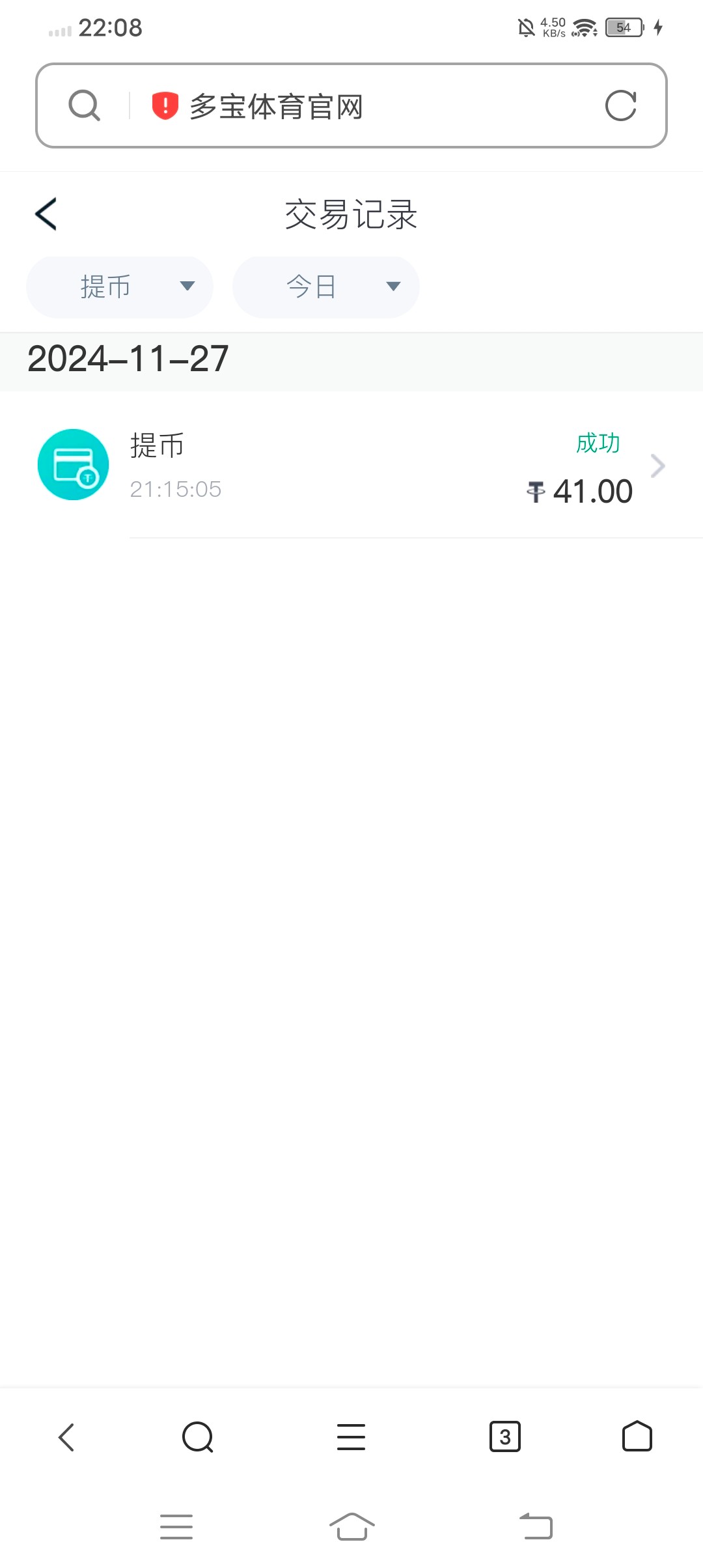
Task: Expand the 今日 date filter dropdown
Action: click(326, 287)
